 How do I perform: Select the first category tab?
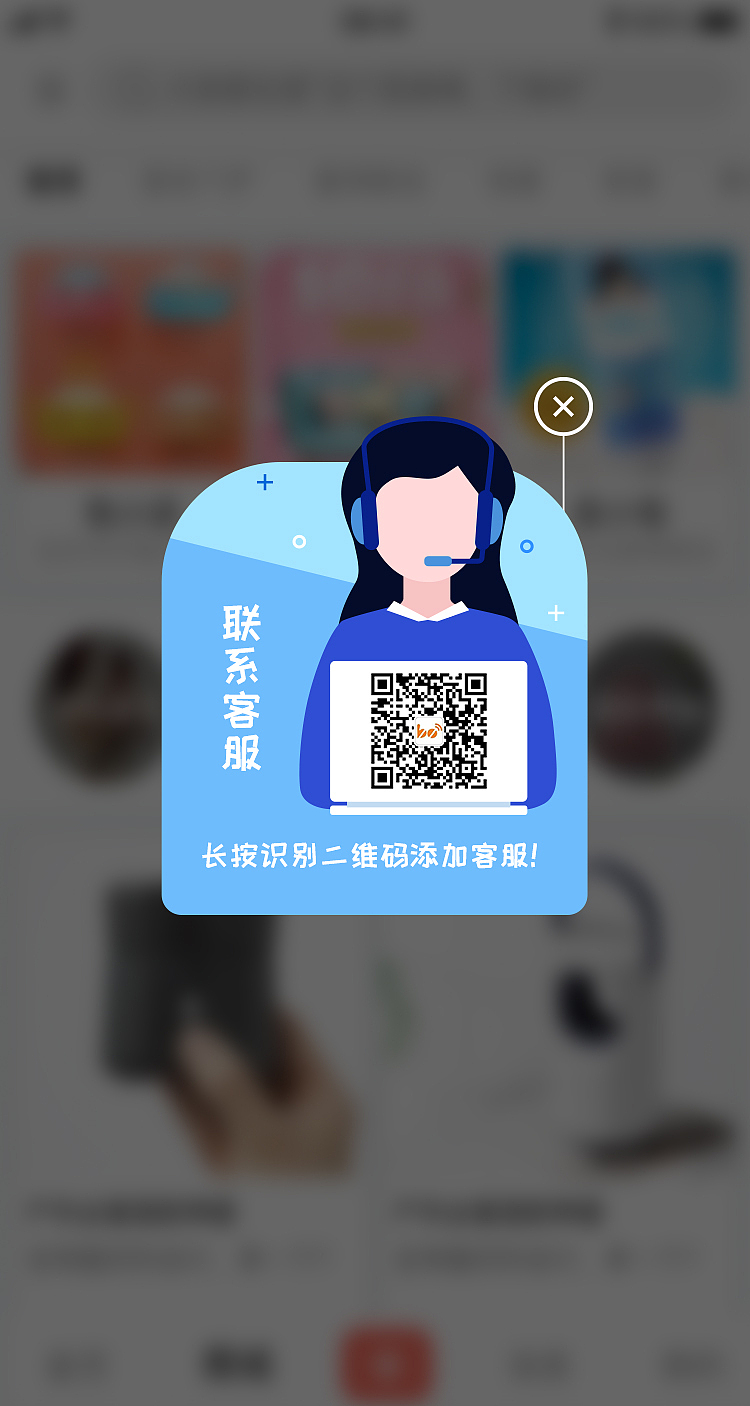click(x=54, y=181)
